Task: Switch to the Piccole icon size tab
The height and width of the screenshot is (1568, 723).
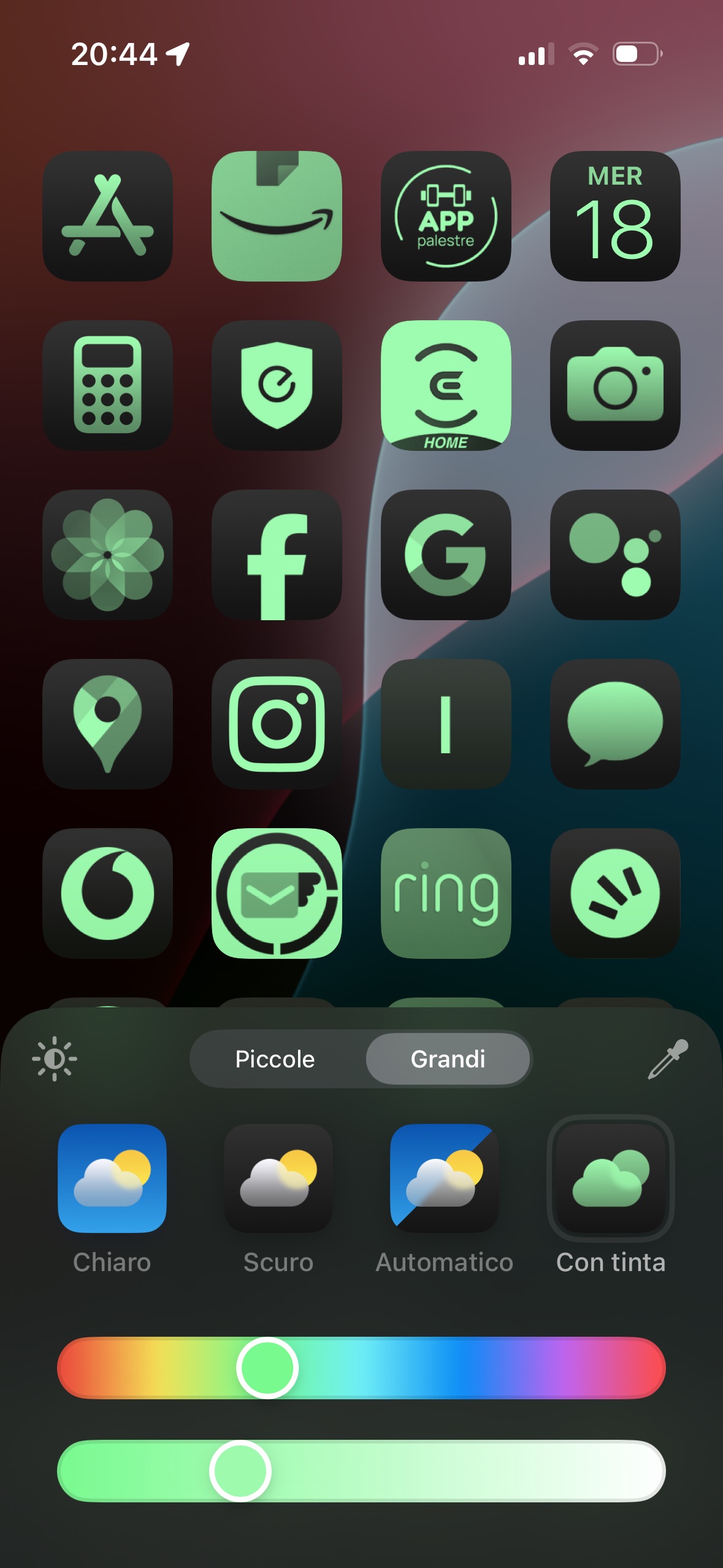Action: 275,1059
